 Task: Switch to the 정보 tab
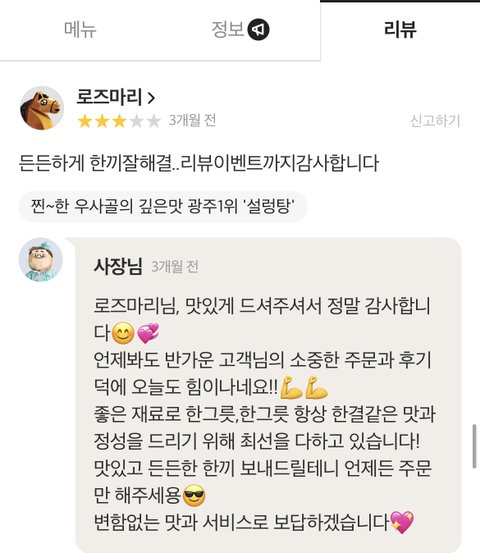(240, 30)
